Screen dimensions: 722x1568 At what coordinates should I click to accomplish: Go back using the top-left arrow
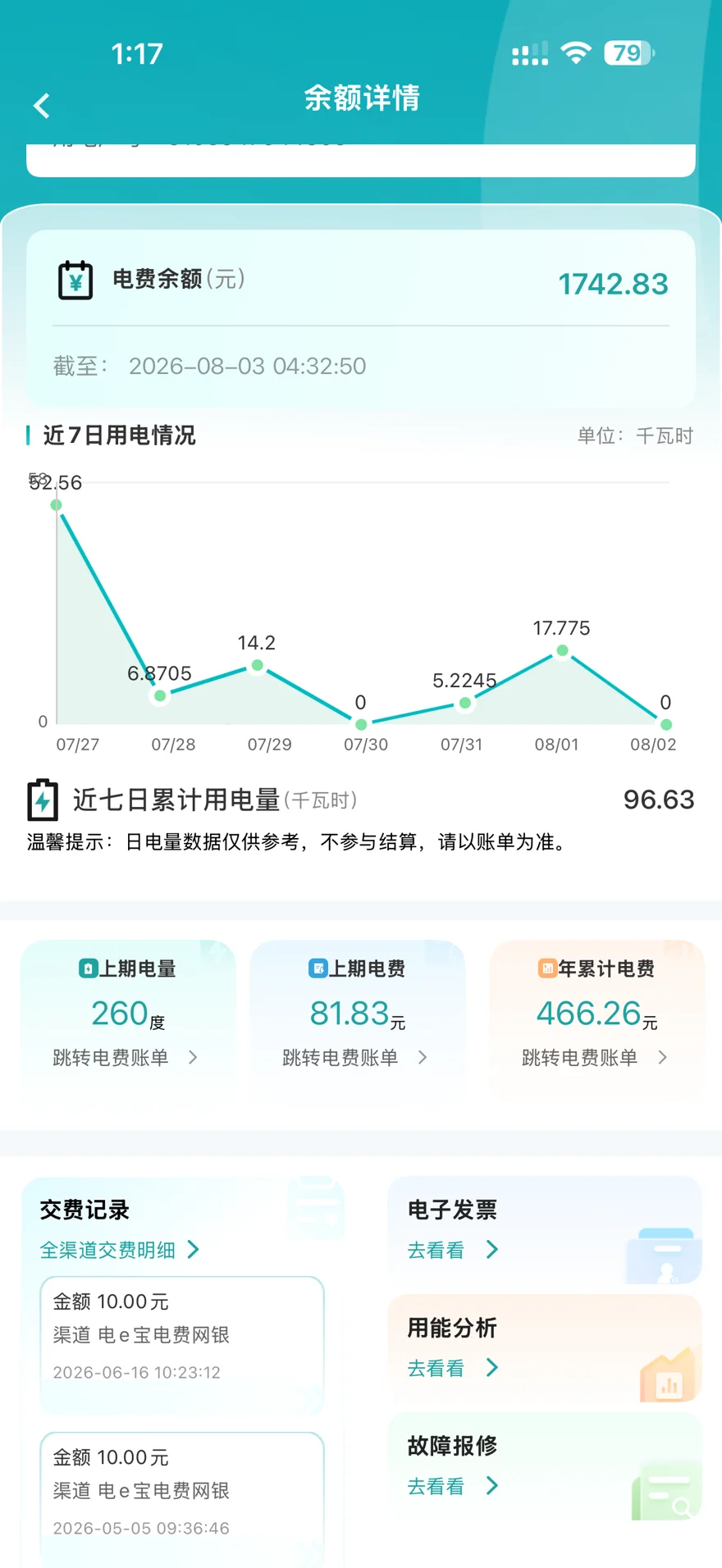click(42, 105)
